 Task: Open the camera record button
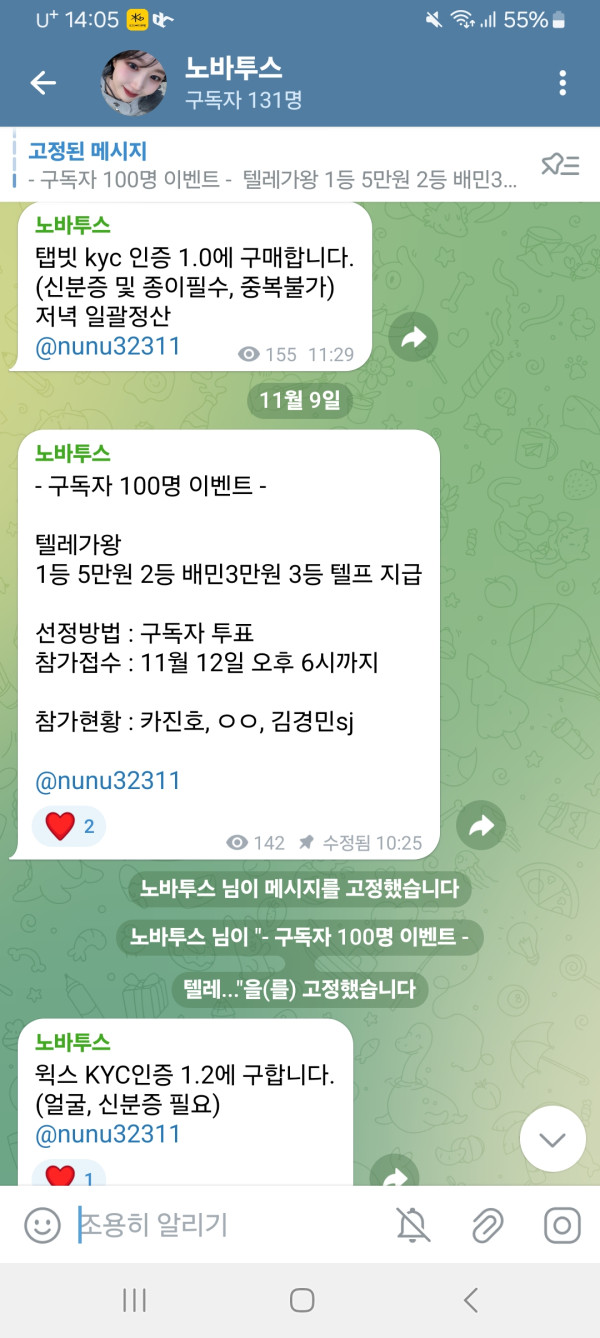(x=562, y=1224)
